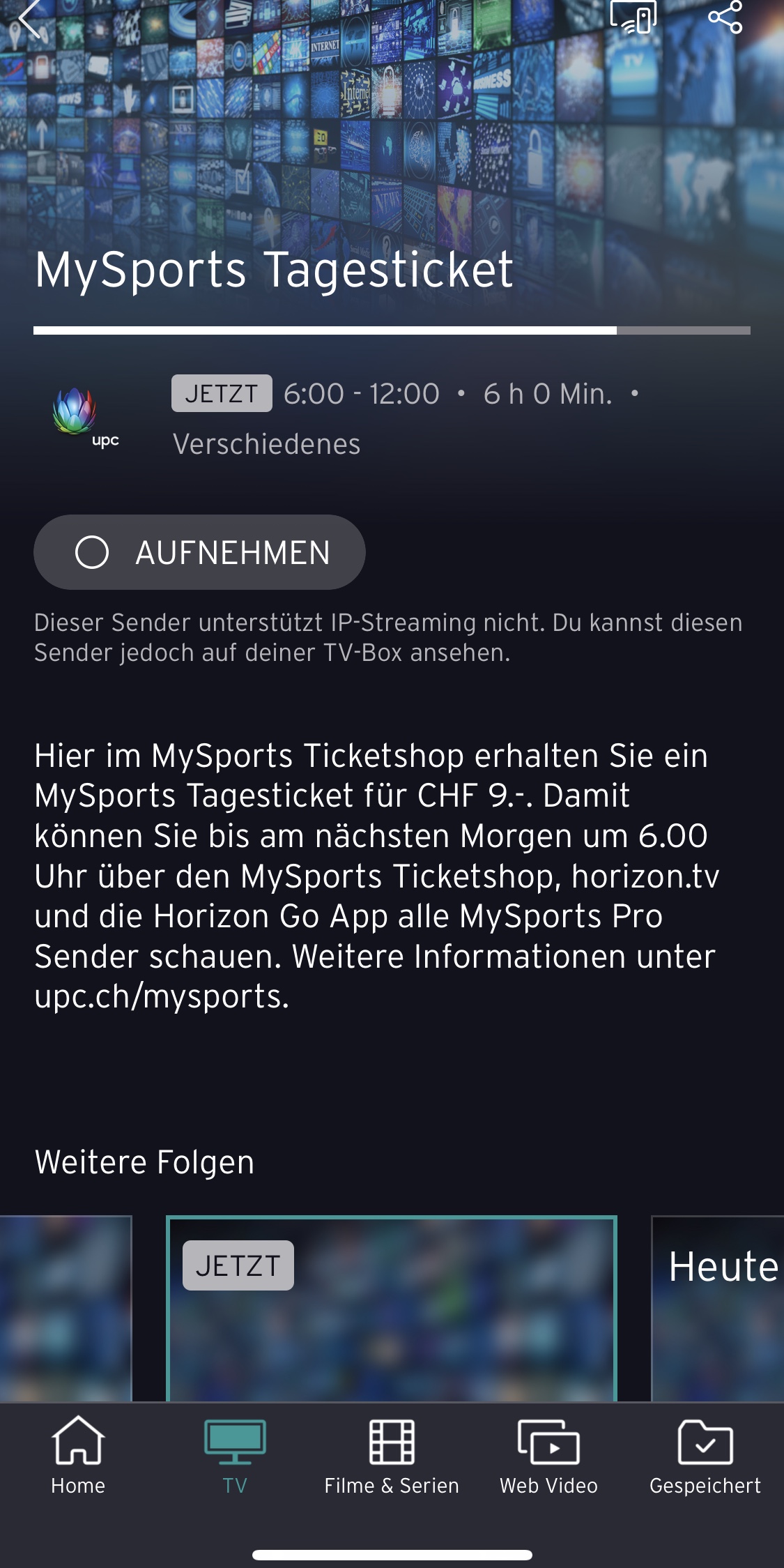Image resolution: width=784 pixels, height=1568 pixels.
Task: Go back using the top-left arrow
Action: coord(29,18)
